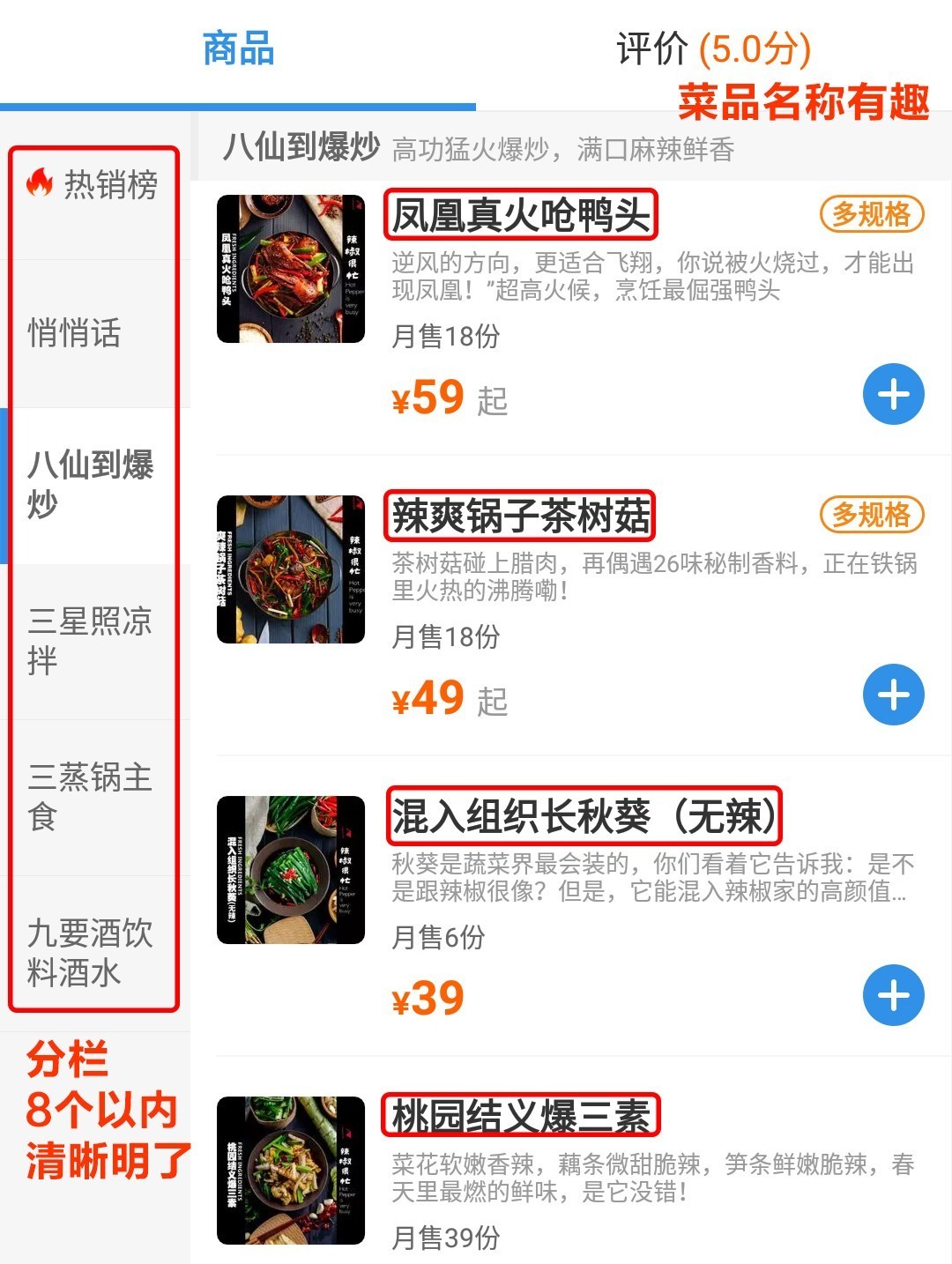Select the 悄悄话 category

coord(93,333)
